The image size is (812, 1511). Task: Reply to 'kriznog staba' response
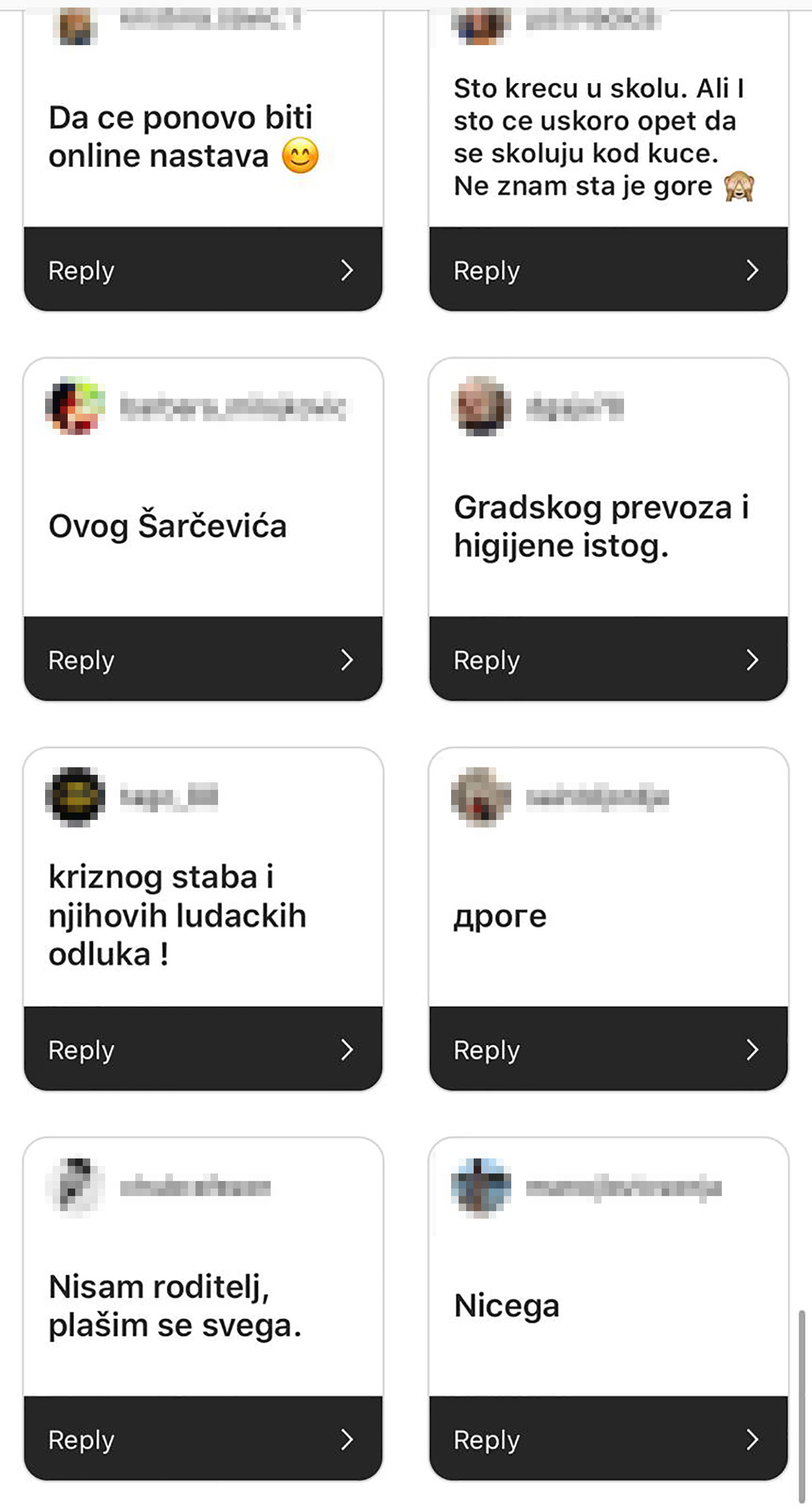click(203, 1049)
